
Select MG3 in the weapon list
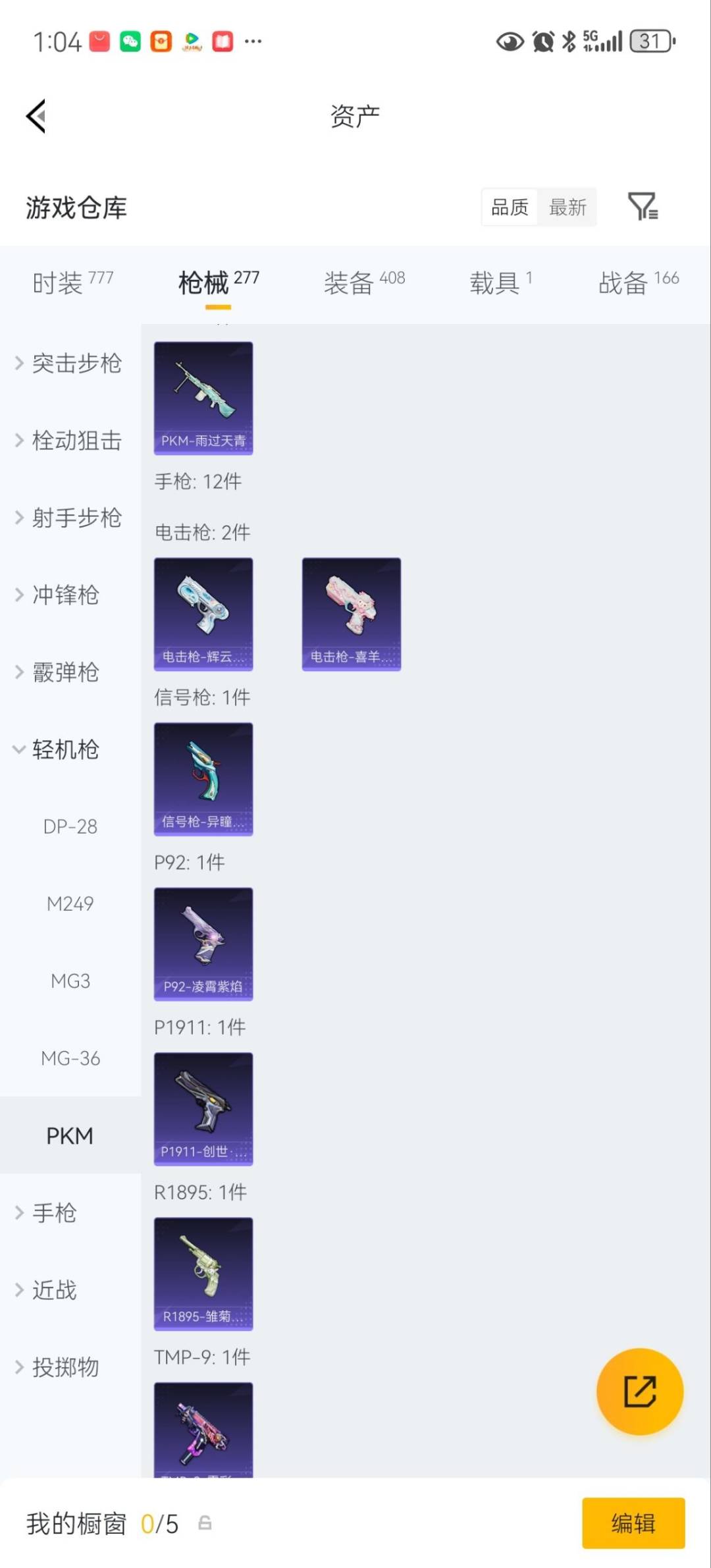[x=70, y=981]
